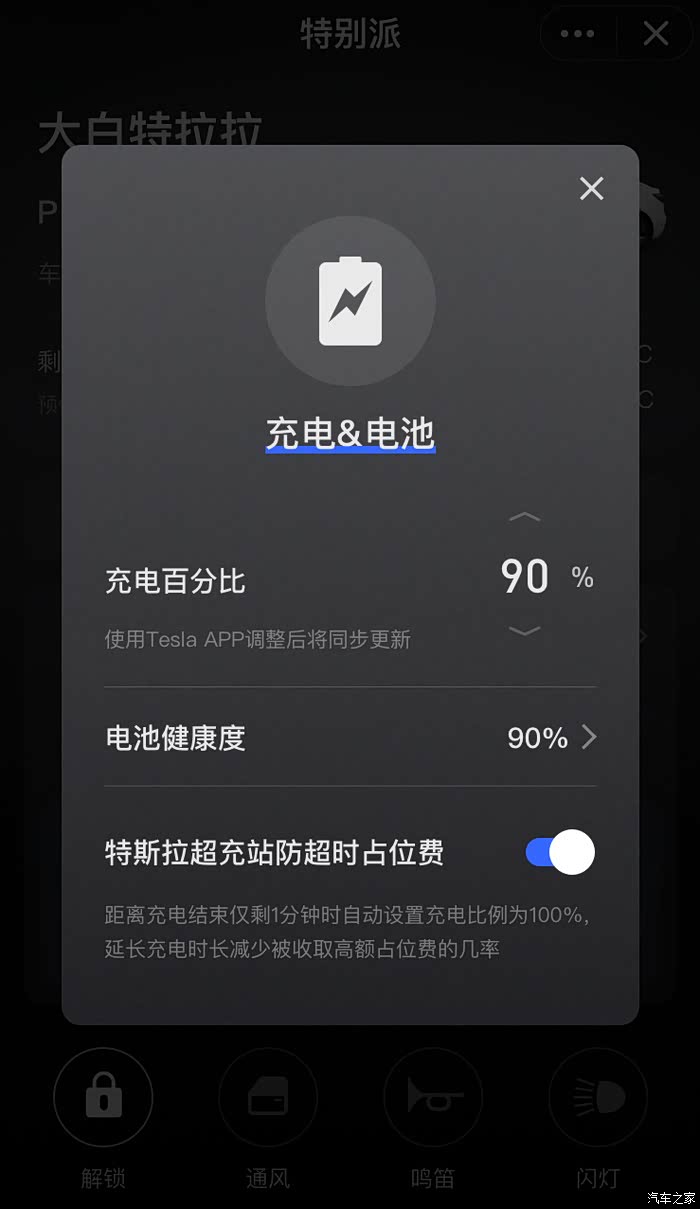
Task: Increase charge percentage with up arrow
Action: click(525, 517)
